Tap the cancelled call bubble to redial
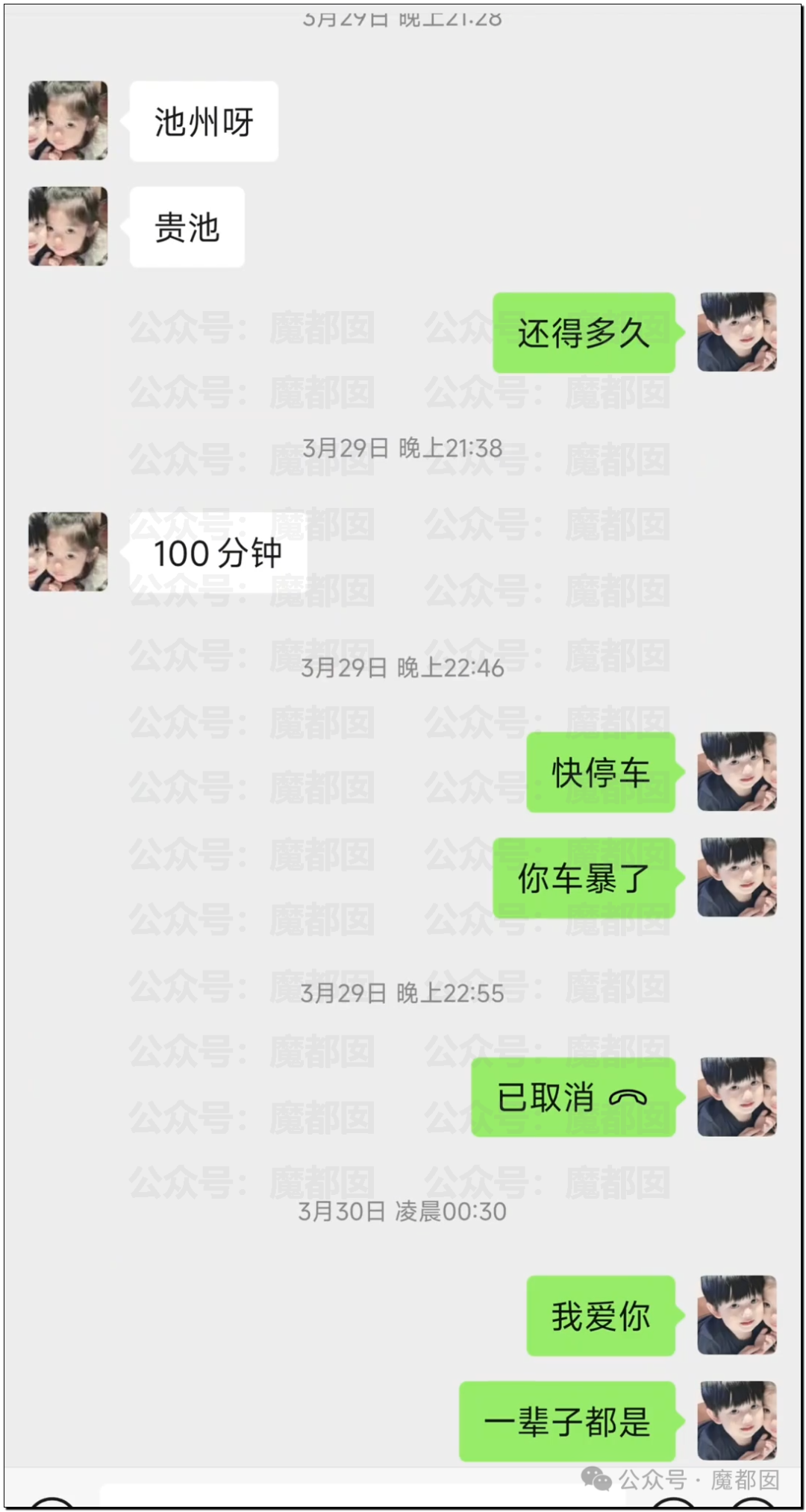Viewport: 806px width, 1512px height. (x=573, y=1097)
